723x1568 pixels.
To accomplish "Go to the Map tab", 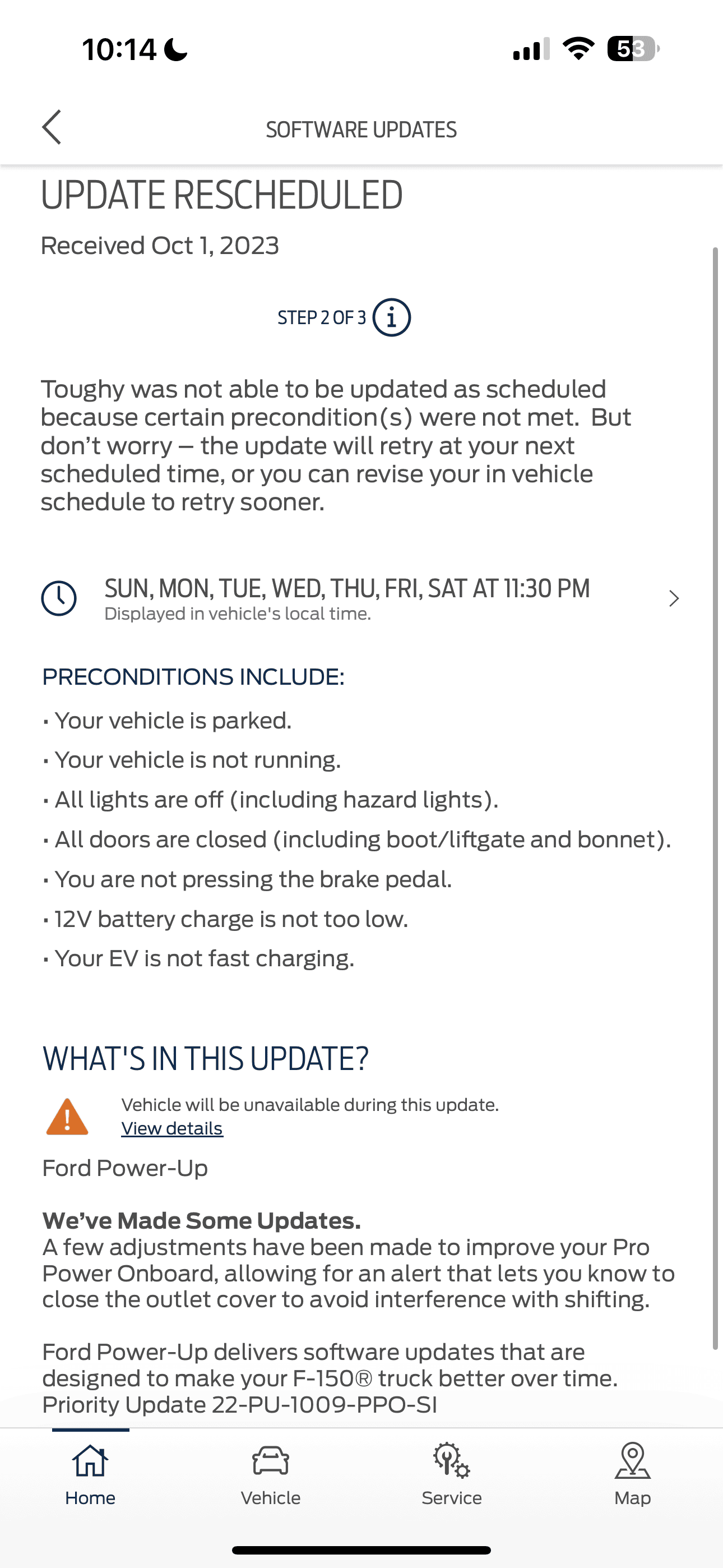I will coord(632,1474).
